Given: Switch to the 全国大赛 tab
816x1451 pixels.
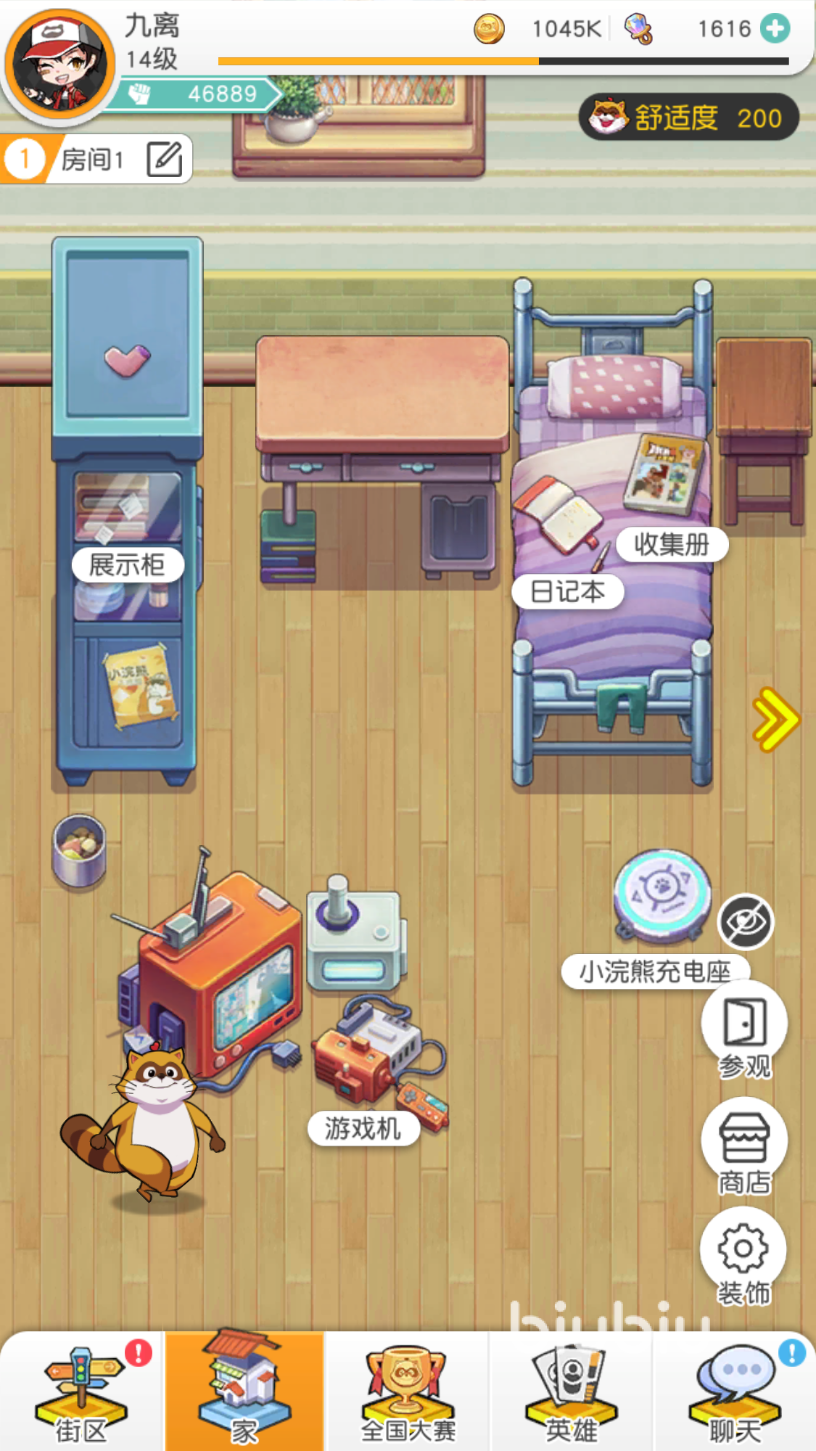Looking at the screenshot, I should [x=408, y=1393].
